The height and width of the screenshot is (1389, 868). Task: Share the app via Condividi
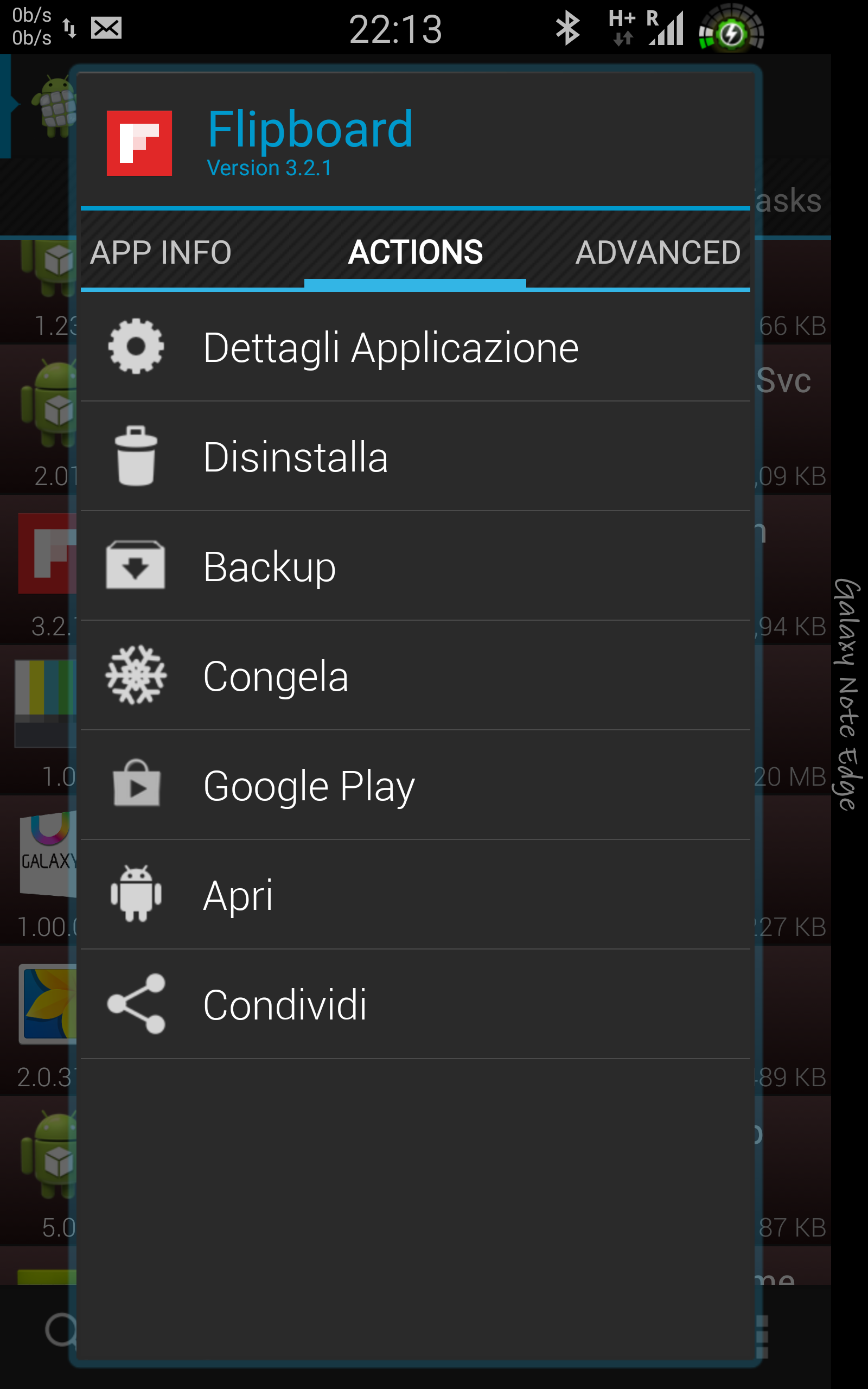click(x=415, y=1004)
